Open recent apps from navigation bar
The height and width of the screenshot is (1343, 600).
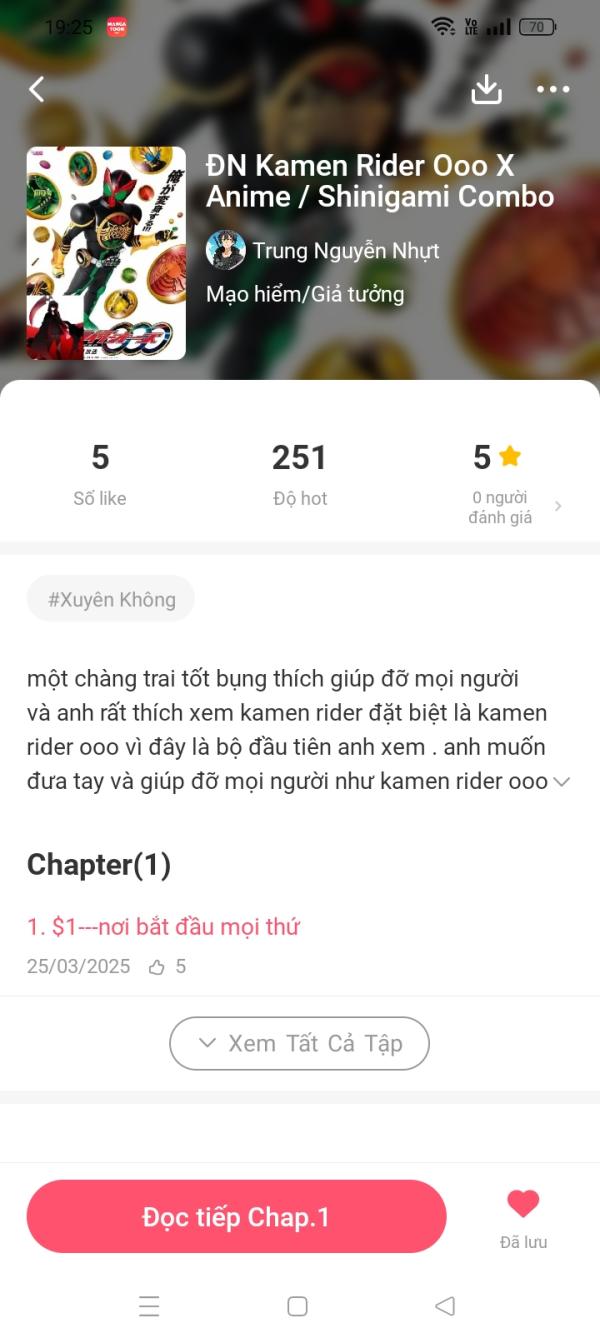tap(149, 1306)
